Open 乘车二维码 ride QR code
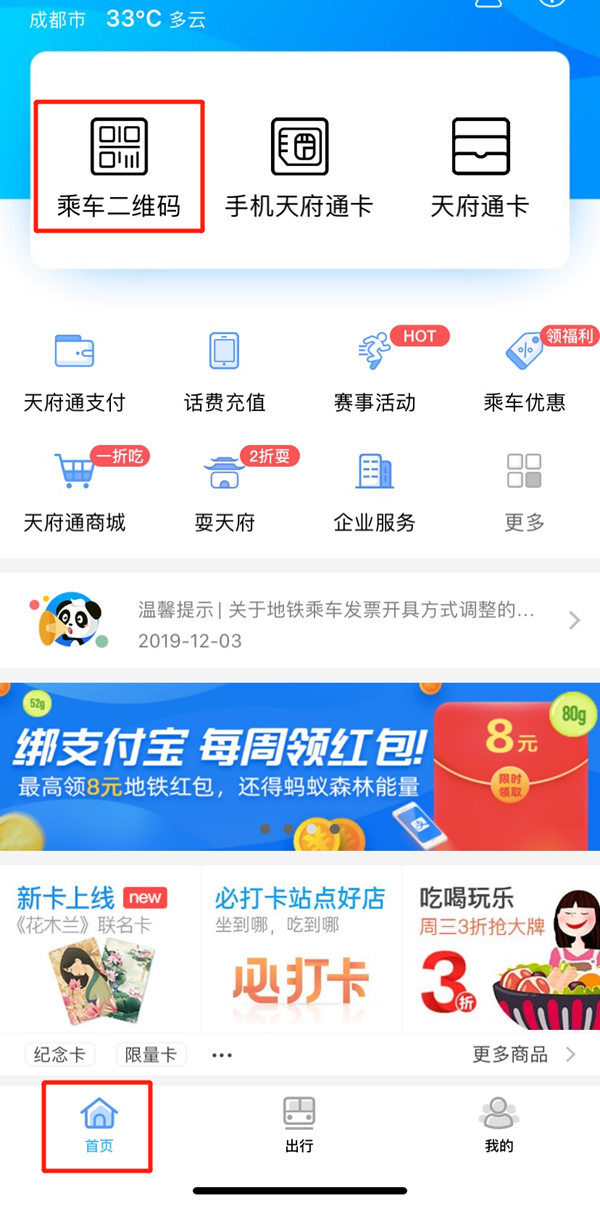 (119, 166)
